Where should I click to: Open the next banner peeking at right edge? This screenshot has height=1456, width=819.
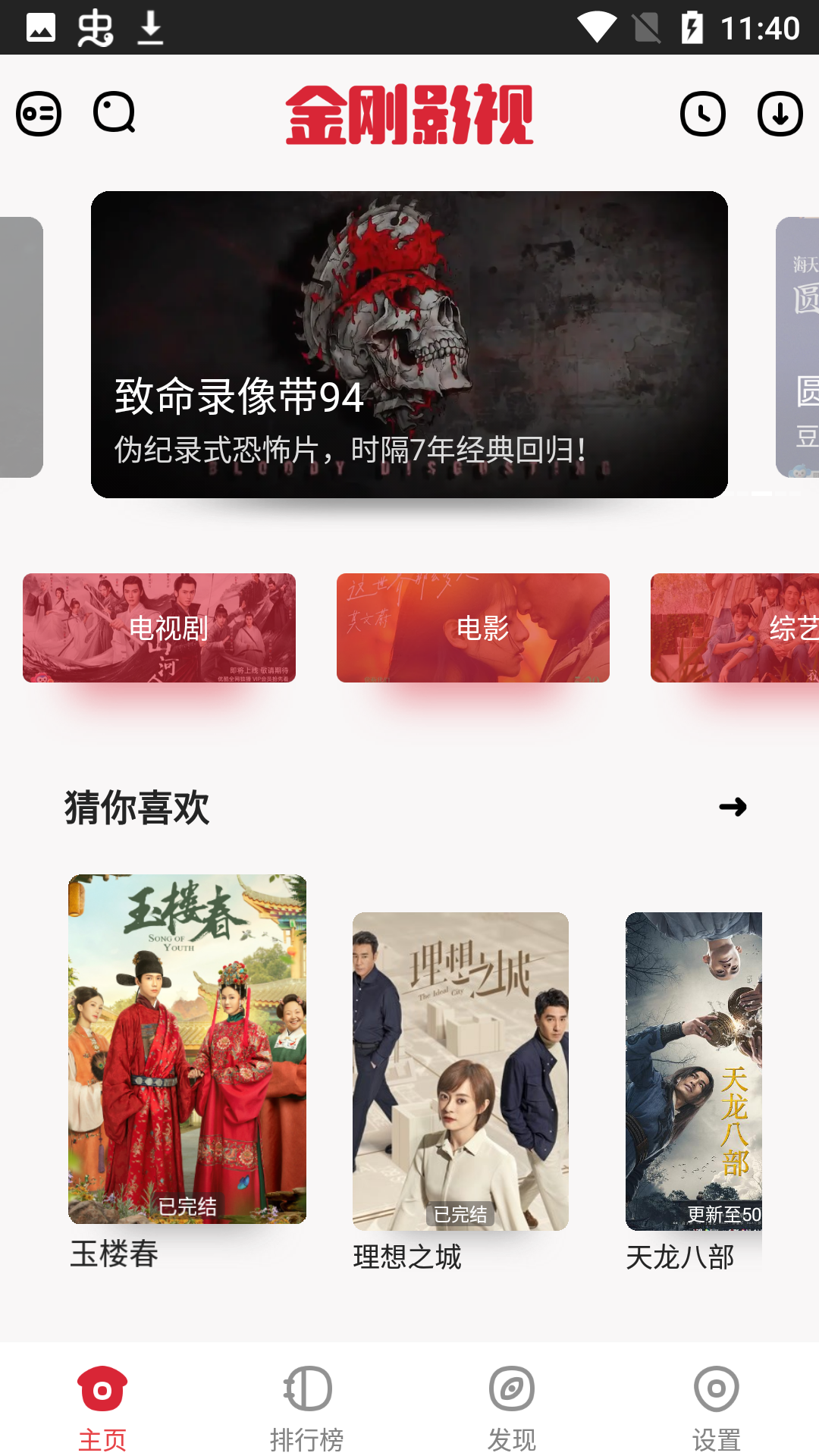click(x=797, y=345)
